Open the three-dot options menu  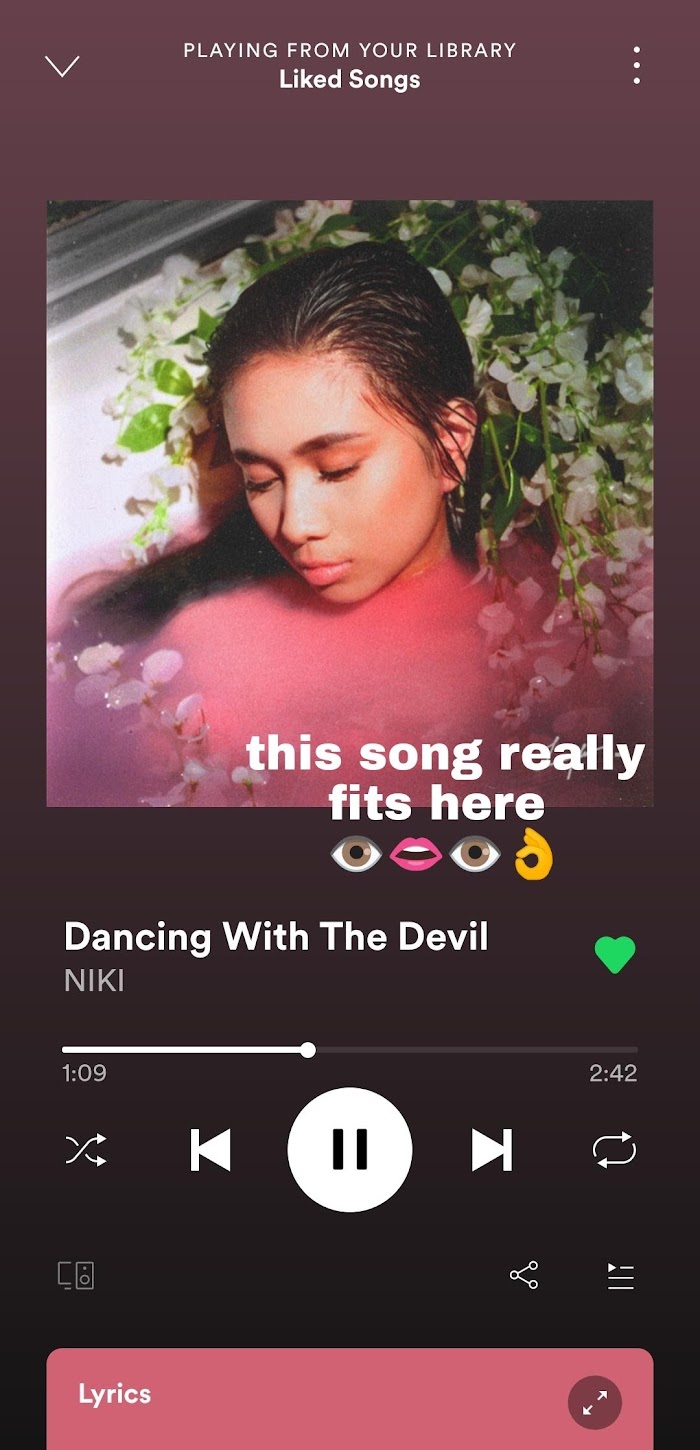637,65
